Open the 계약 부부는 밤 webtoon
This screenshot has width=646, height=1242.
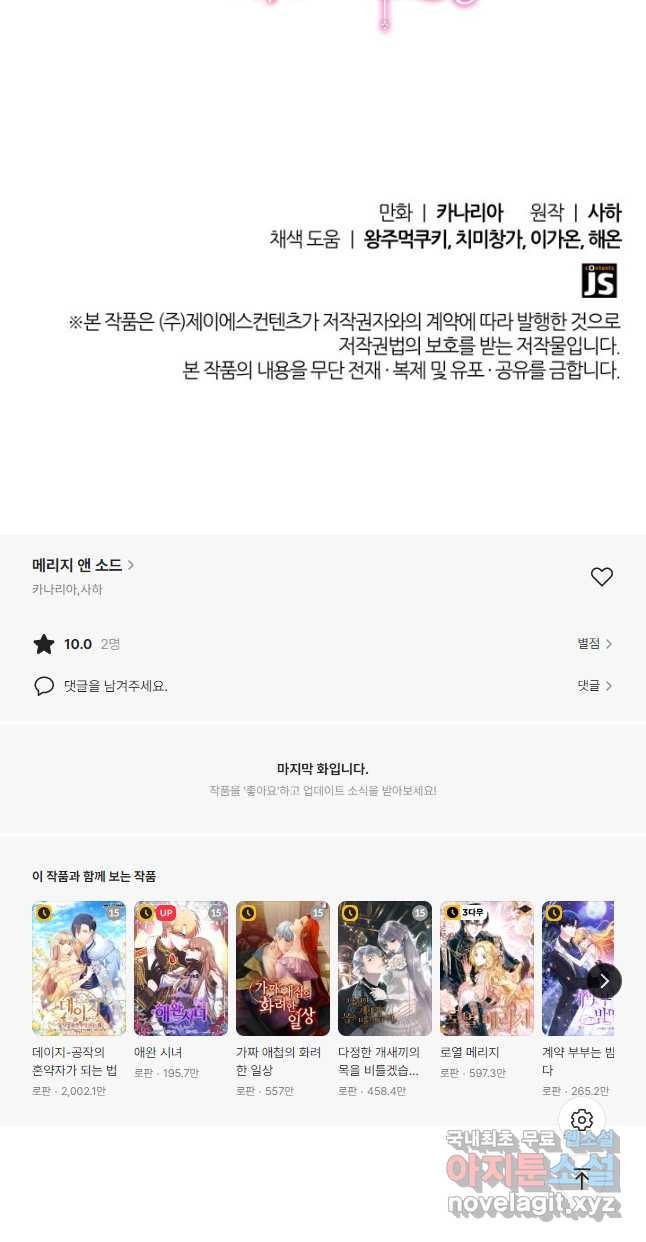572,968
